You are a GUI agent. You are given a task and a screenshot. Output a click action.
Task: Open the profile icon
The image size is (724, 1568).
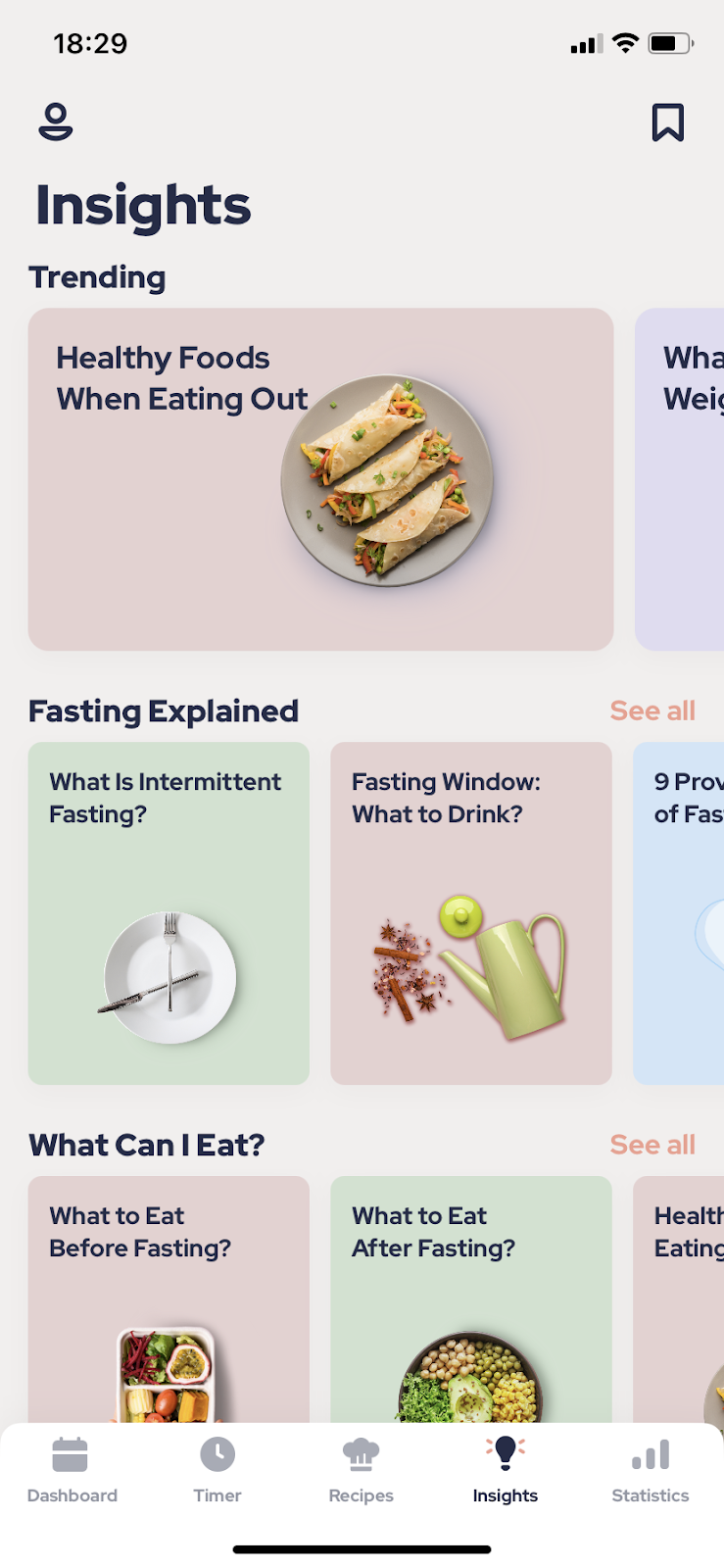[x=56, y=122]
